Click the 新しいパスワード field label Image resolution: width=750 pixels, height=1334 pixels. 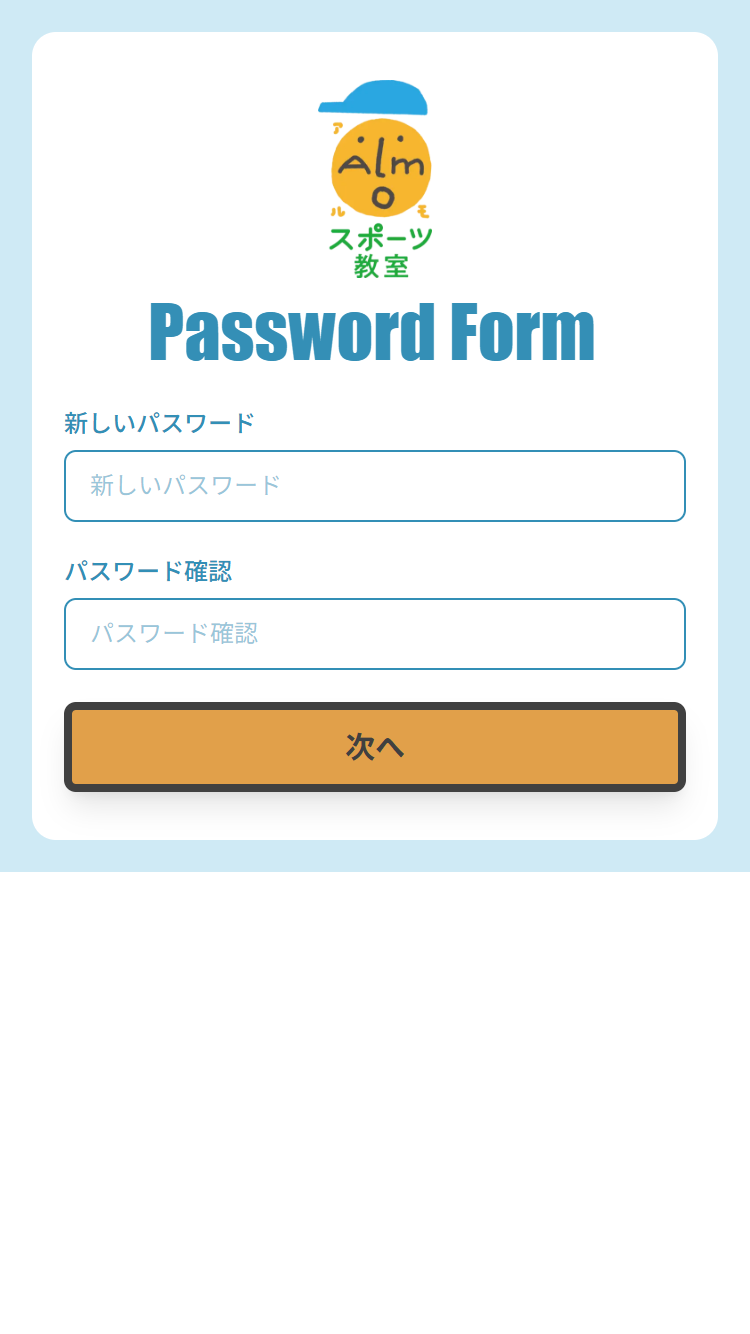point(160,421)
